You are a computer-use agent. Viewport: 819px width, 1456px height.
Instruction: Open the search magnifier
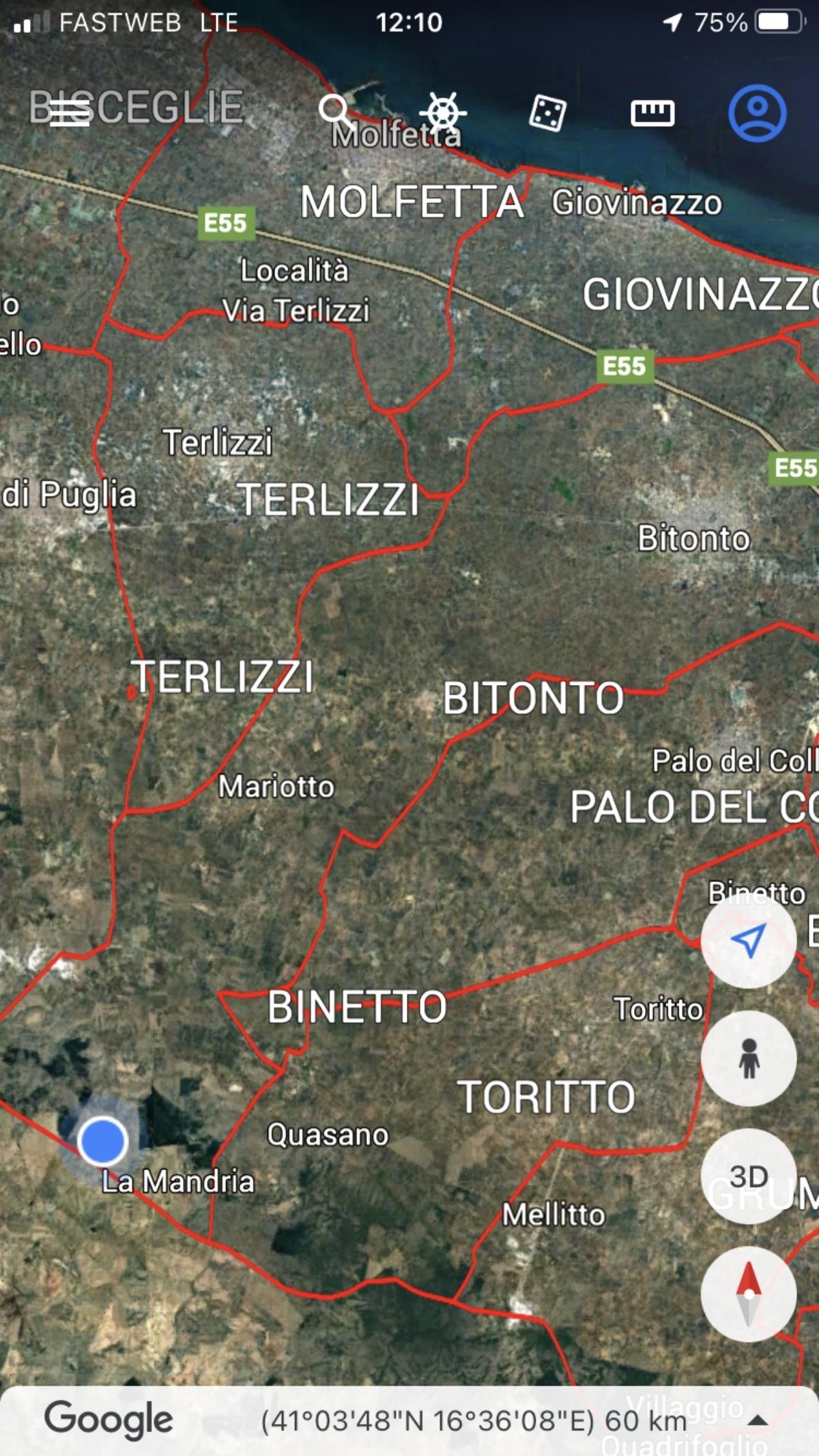[334, 111]
